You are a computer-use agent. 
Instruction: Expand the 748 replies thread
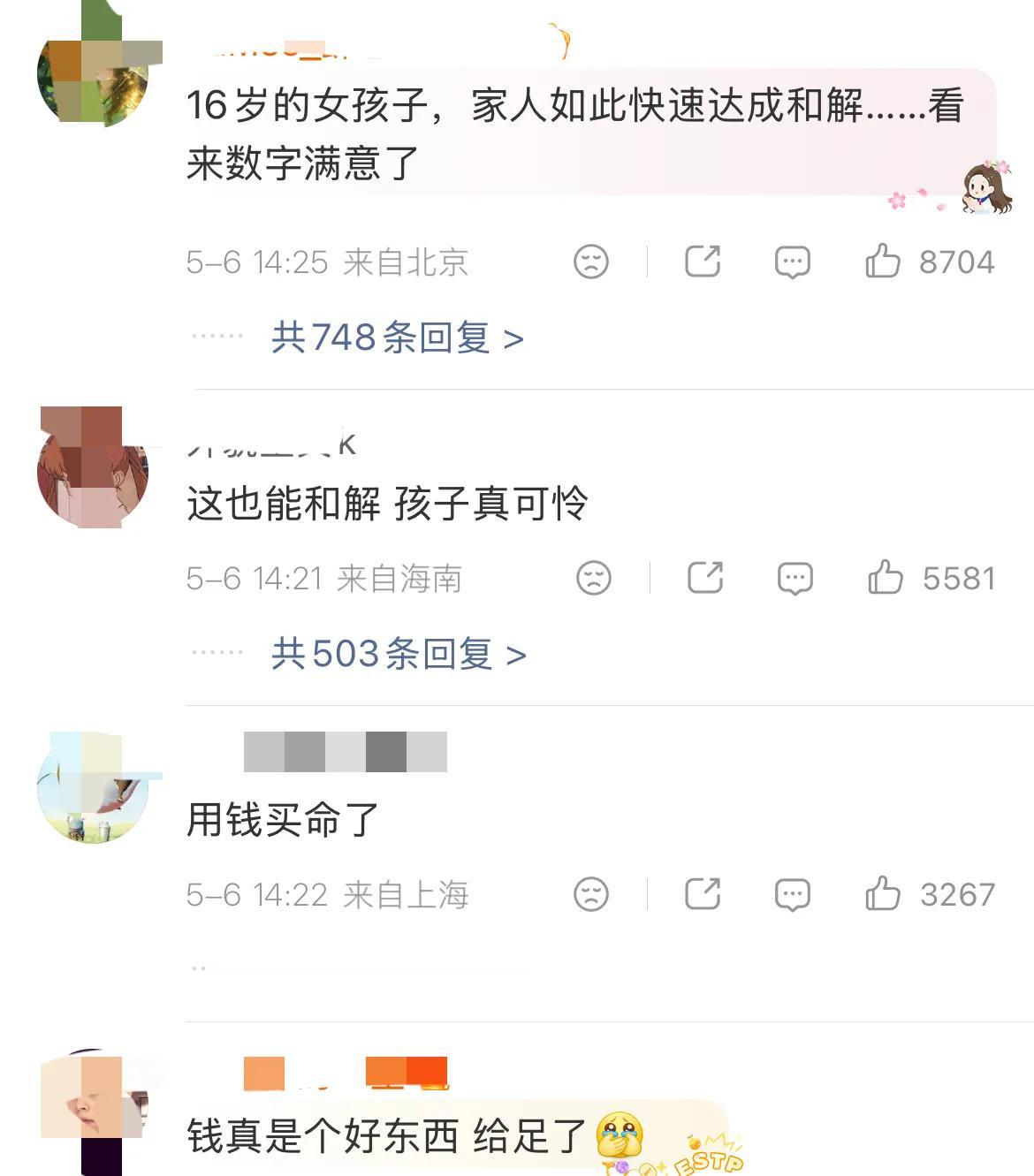[397, 338]
